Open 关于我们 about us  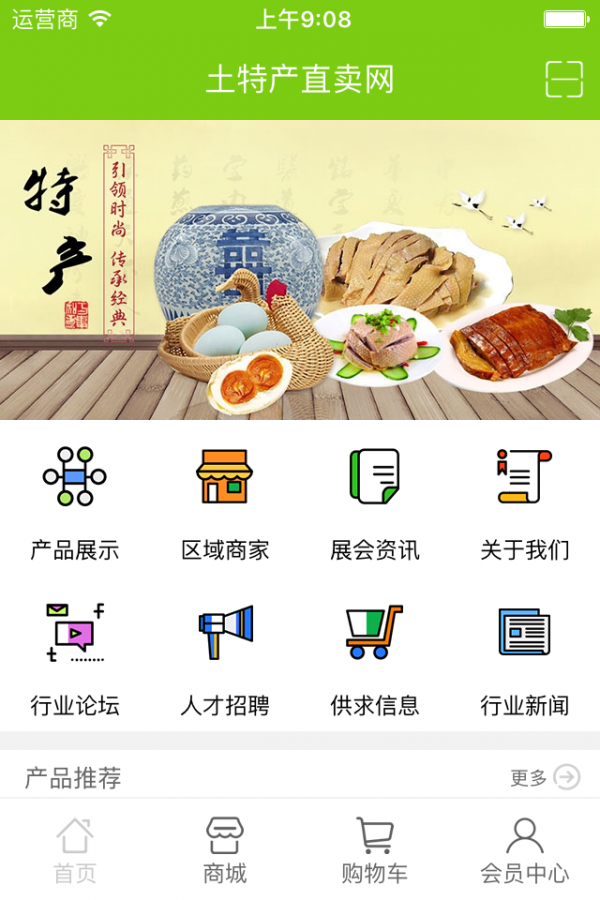pyautogui.click(x=525, y=503)
